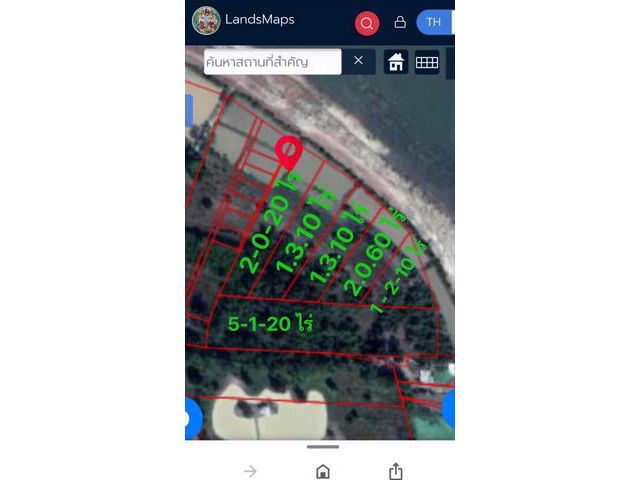640x480 pixels.
Task: Tap the red location pin on the map
Action: tap(289, 152)
